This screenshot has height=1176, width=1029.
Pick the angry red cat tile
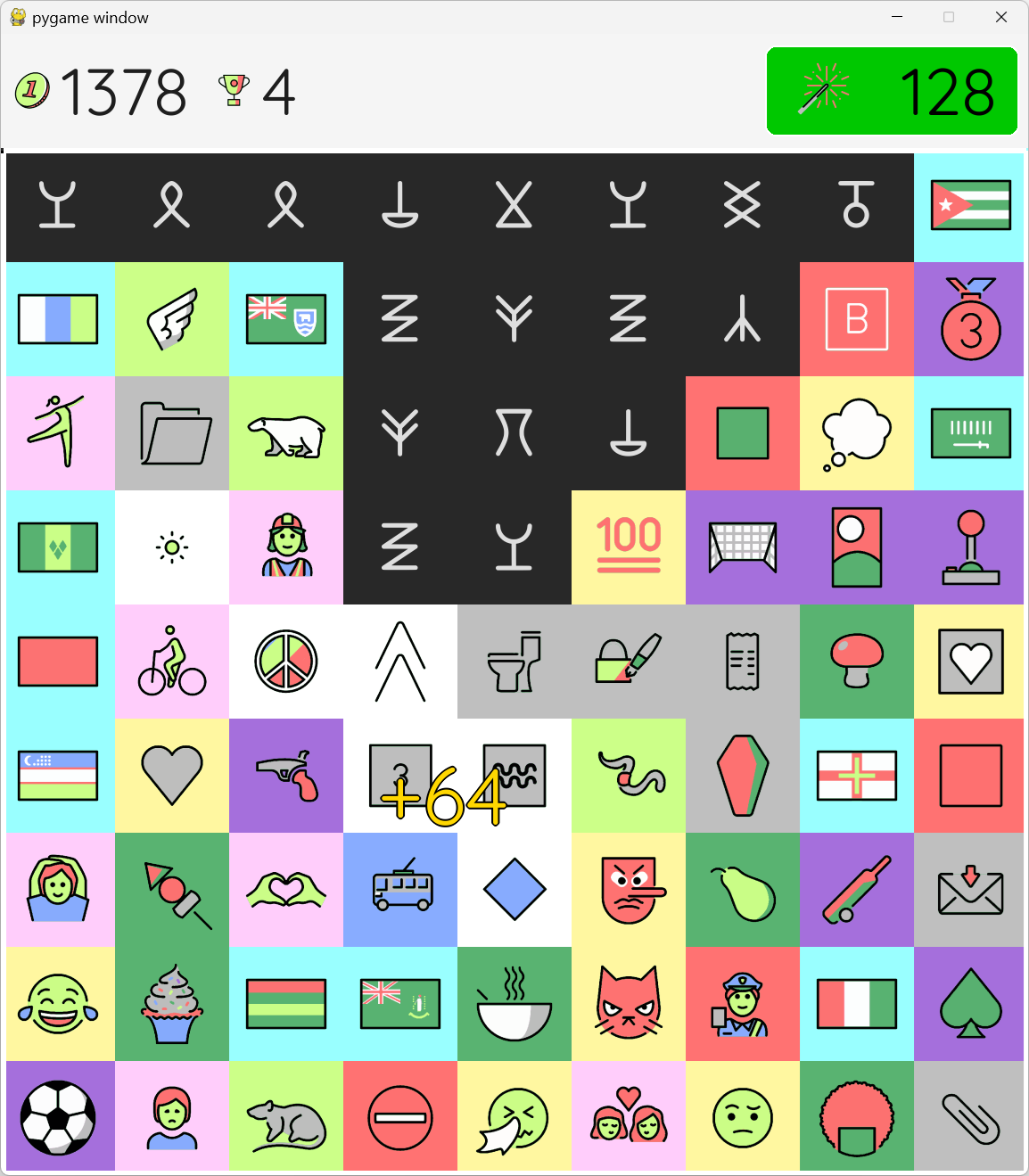pyautogui.click(x=629, y=1004)
